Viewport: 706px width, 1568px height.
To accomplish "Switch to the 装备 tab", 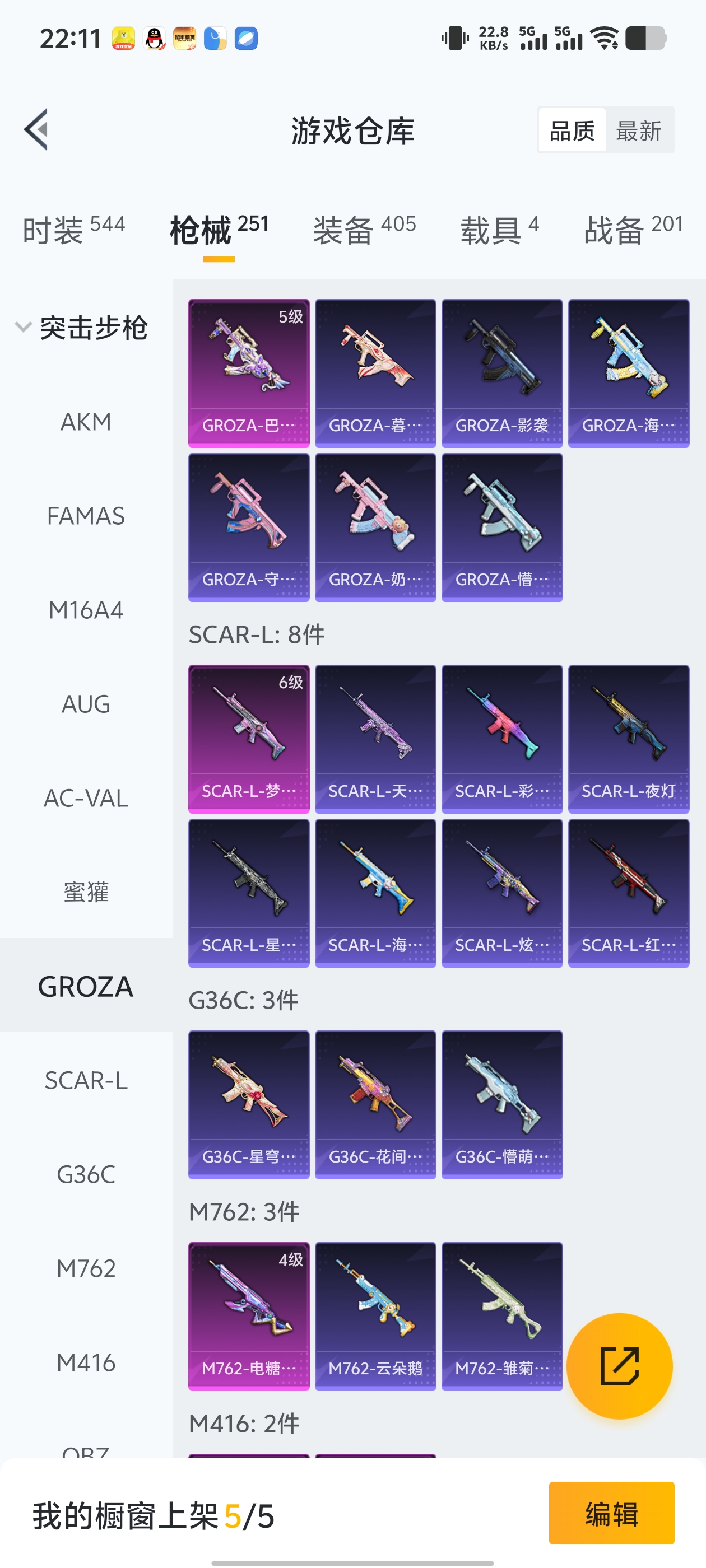I will pos(364,230).
